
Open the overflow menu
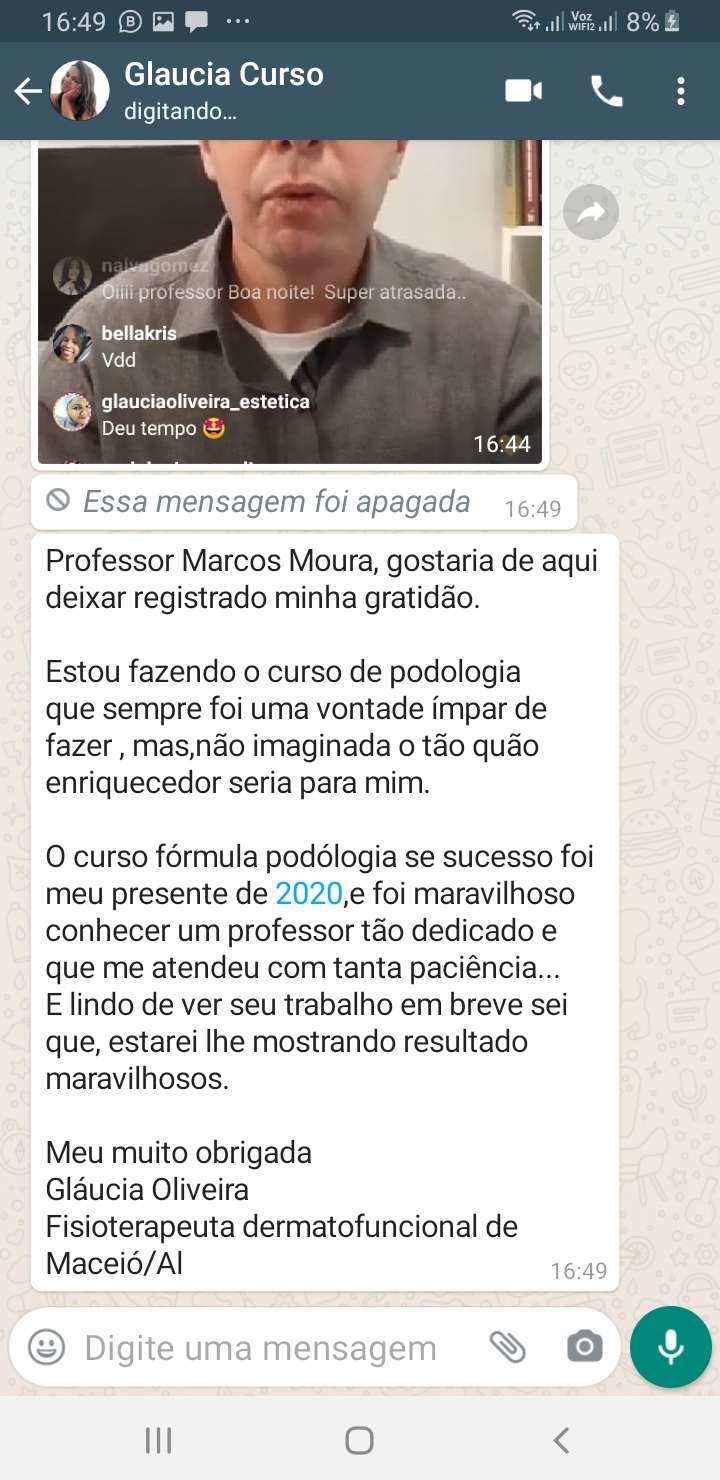pyautogui.click(x=681, y=92)
